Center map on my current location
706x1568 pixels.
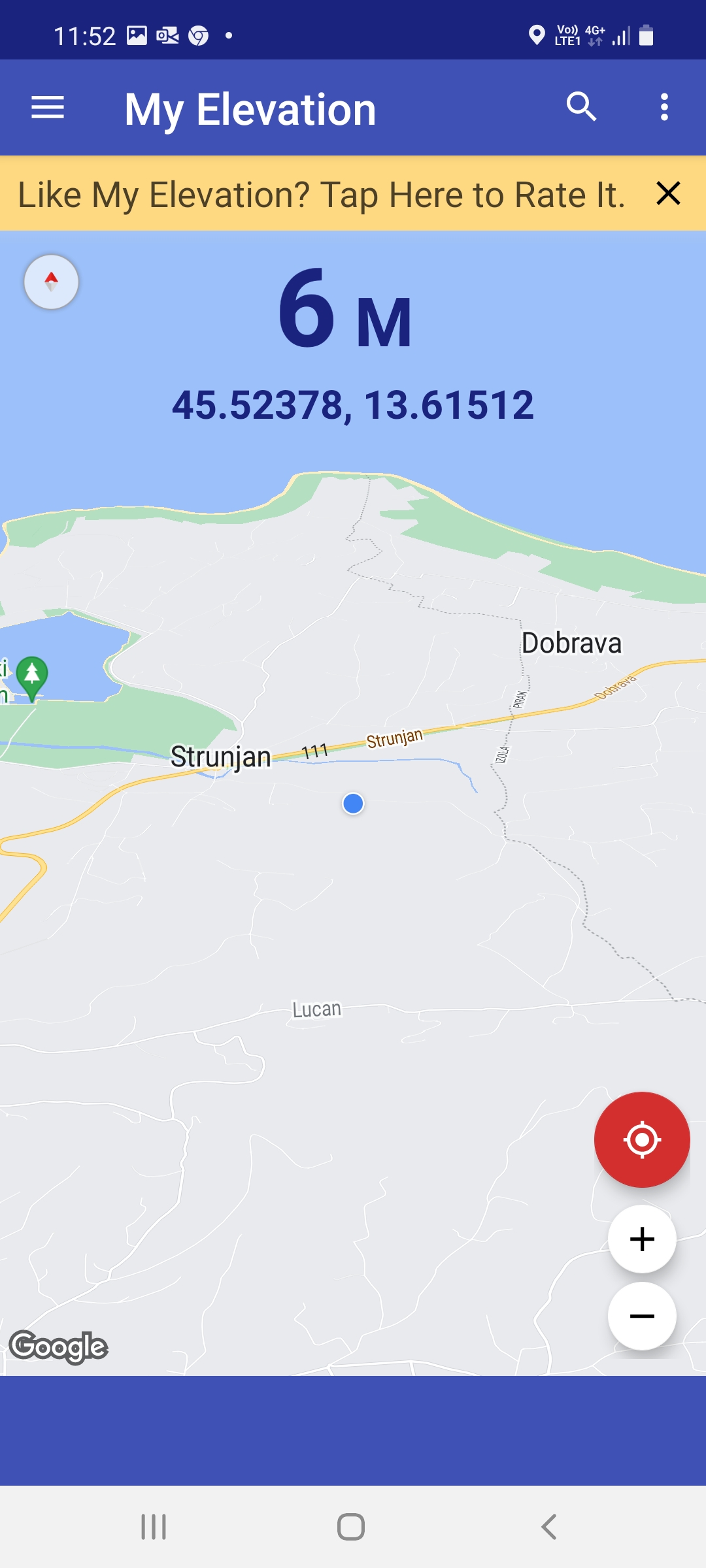[641, 1139]
